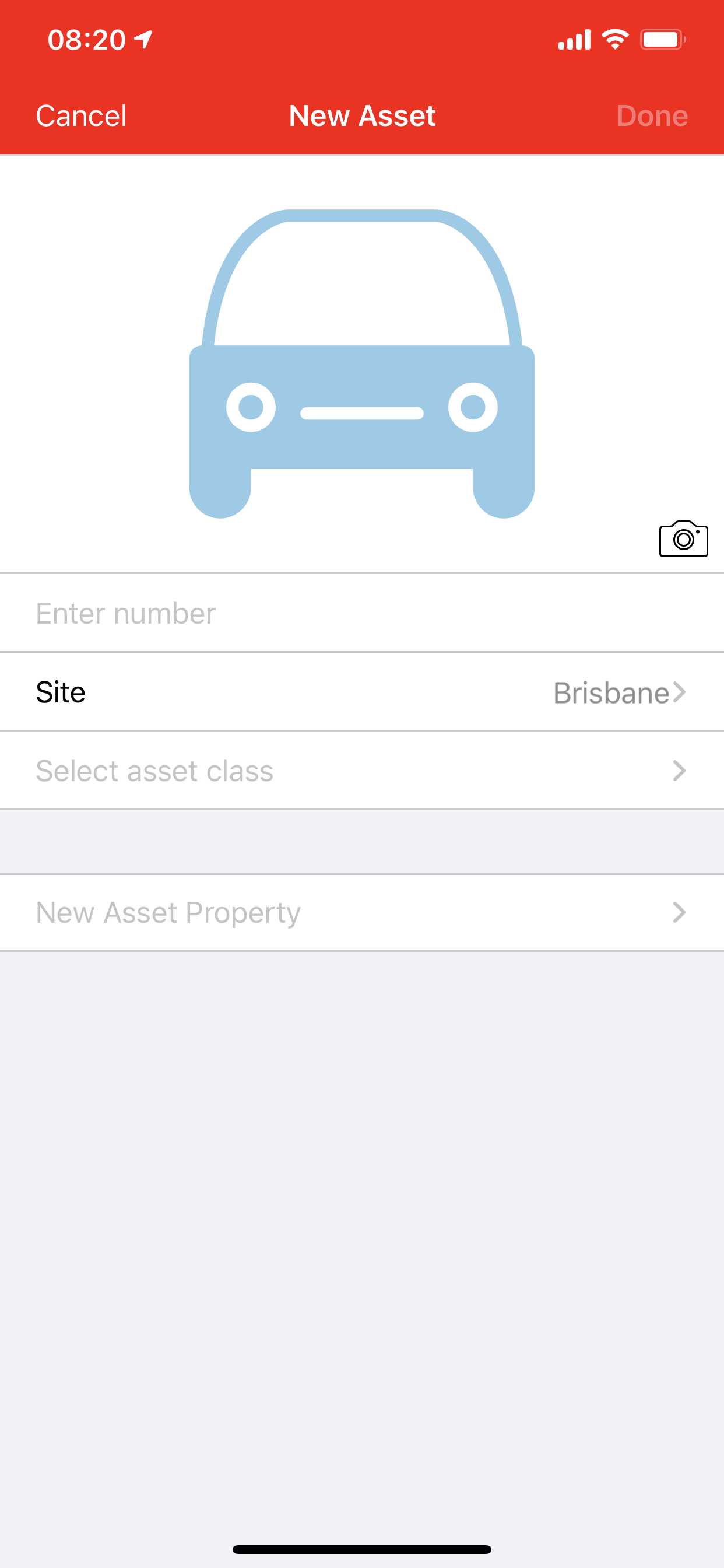Screen dimensions: 724x1568
Task: Cancel creating the new asset
Action: [x=81, y=116]
